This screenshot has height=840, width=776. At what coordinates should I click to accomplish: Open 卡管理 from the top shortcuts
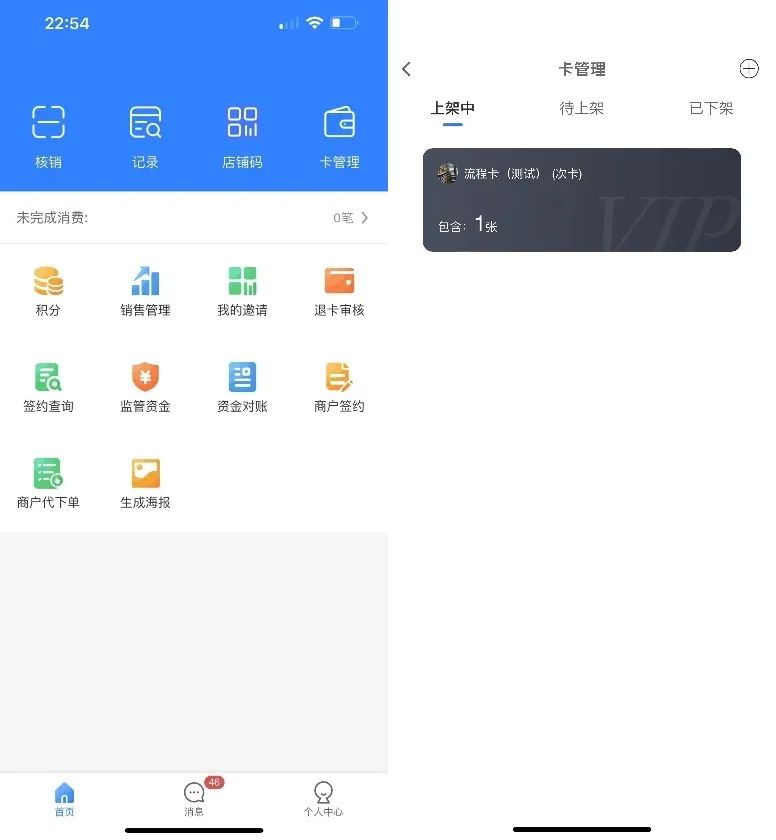(x=339, y=135)
